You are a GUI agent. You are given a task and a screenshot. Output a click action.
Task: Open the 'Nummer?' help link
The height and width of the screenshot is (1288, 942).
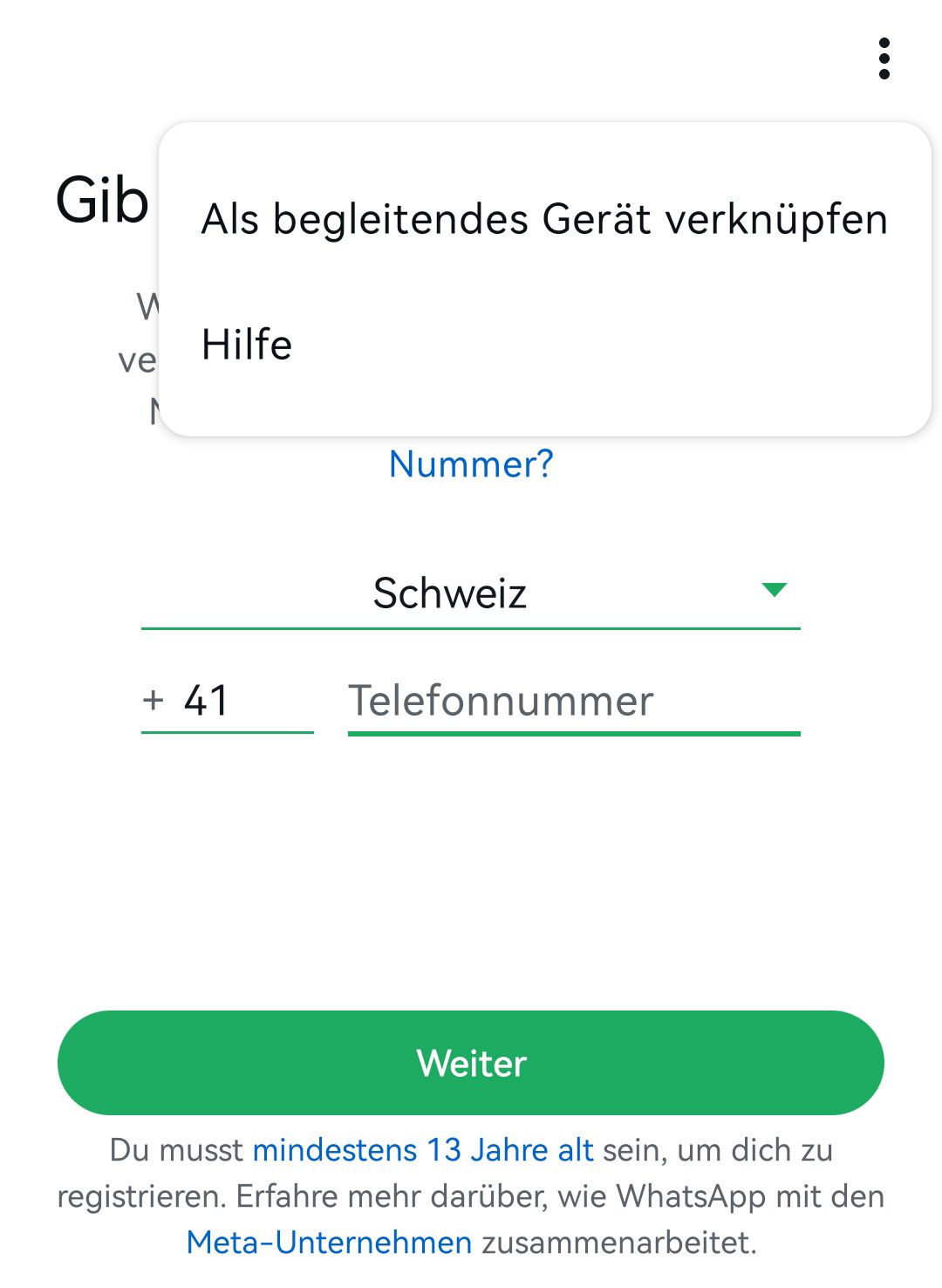(472, 463)
